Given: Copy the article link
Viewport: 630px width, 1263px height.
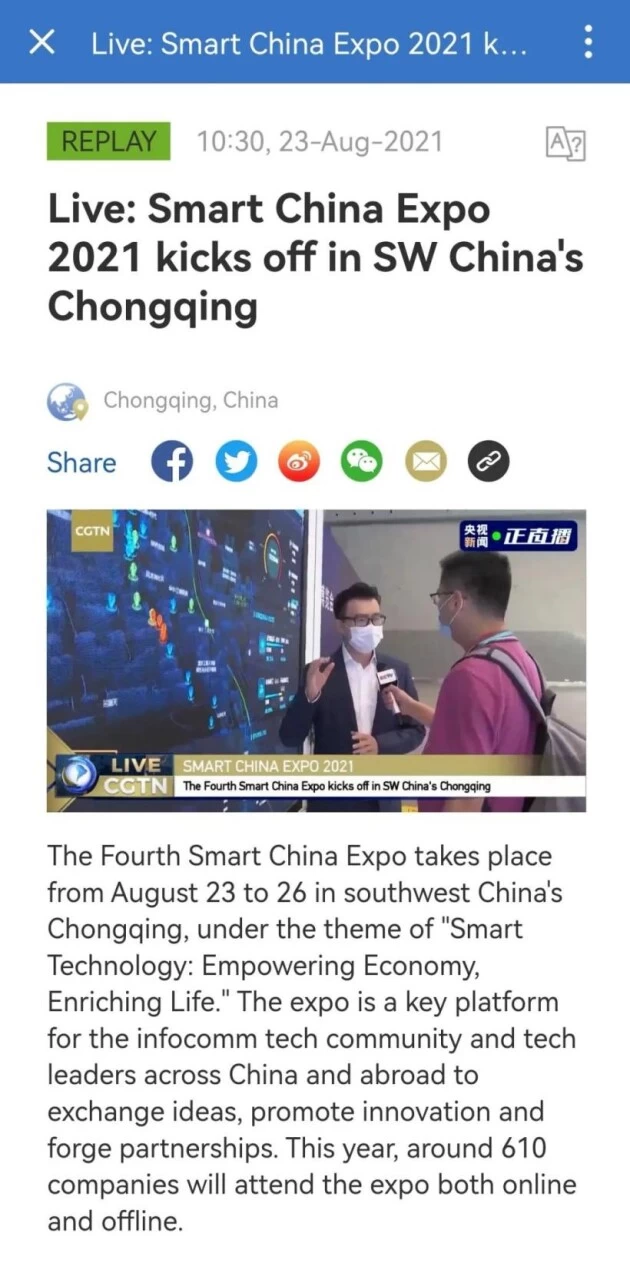Looking at the screenshot, I should (489, 462).
